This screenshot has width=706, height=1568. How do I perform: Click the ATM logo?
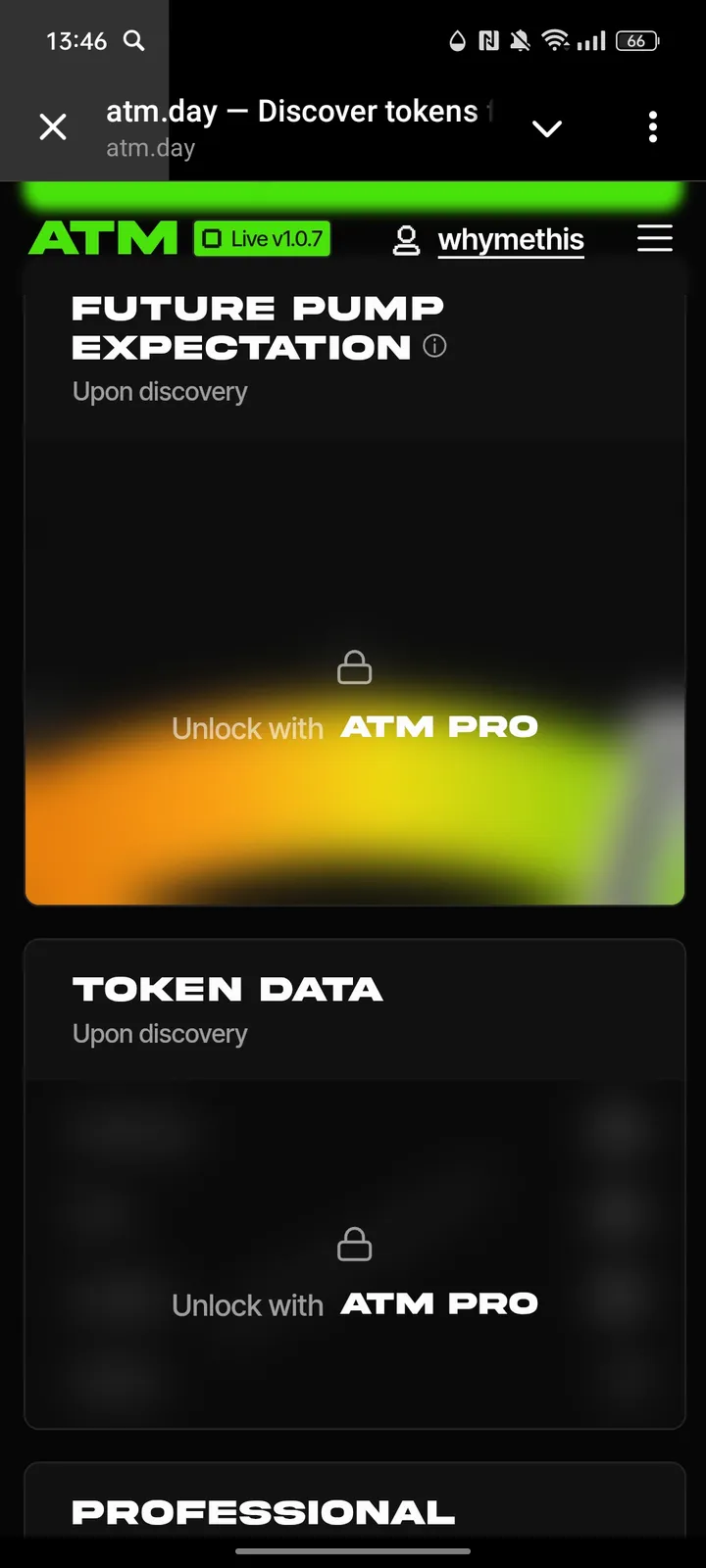click(x=102, y=237)
